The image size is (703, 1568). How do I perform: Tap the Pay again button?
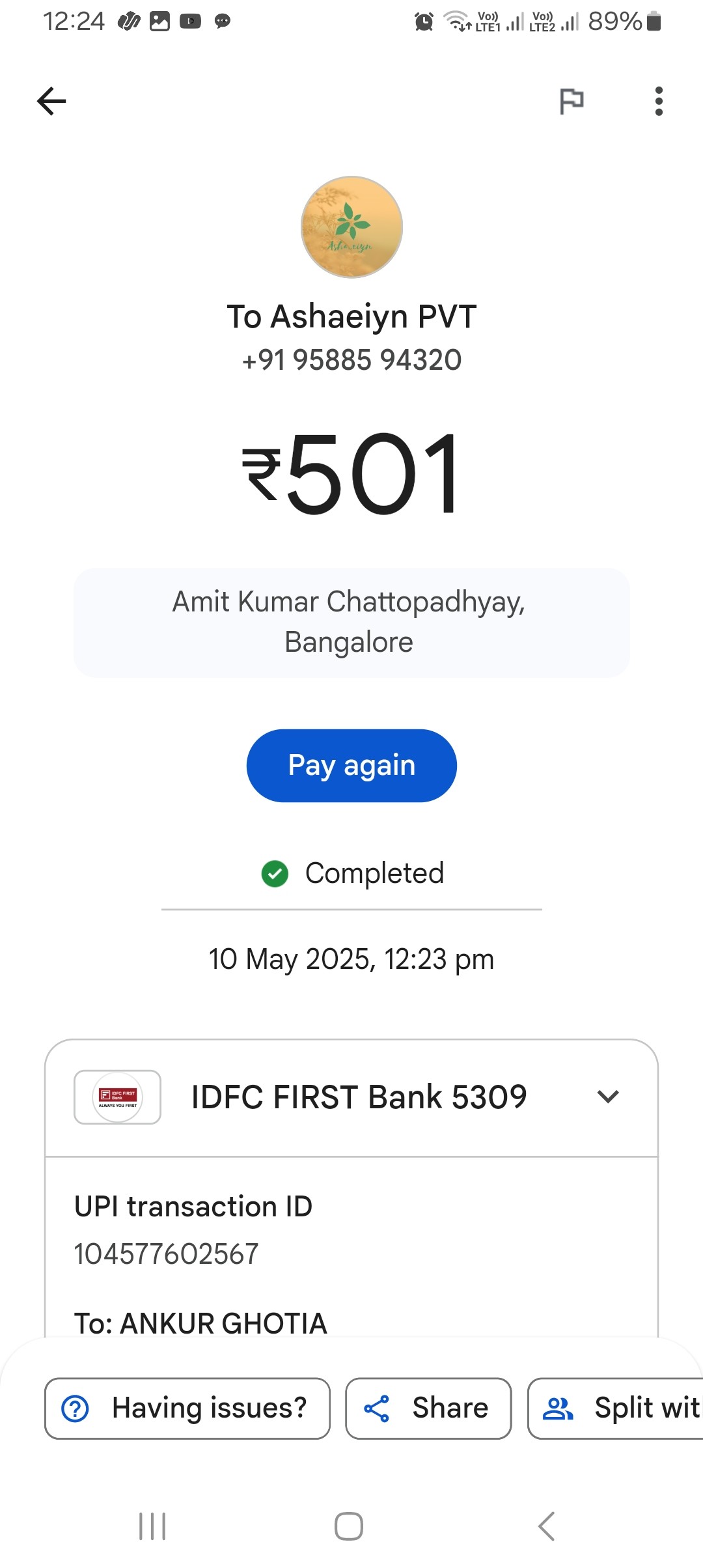point(351,765)
